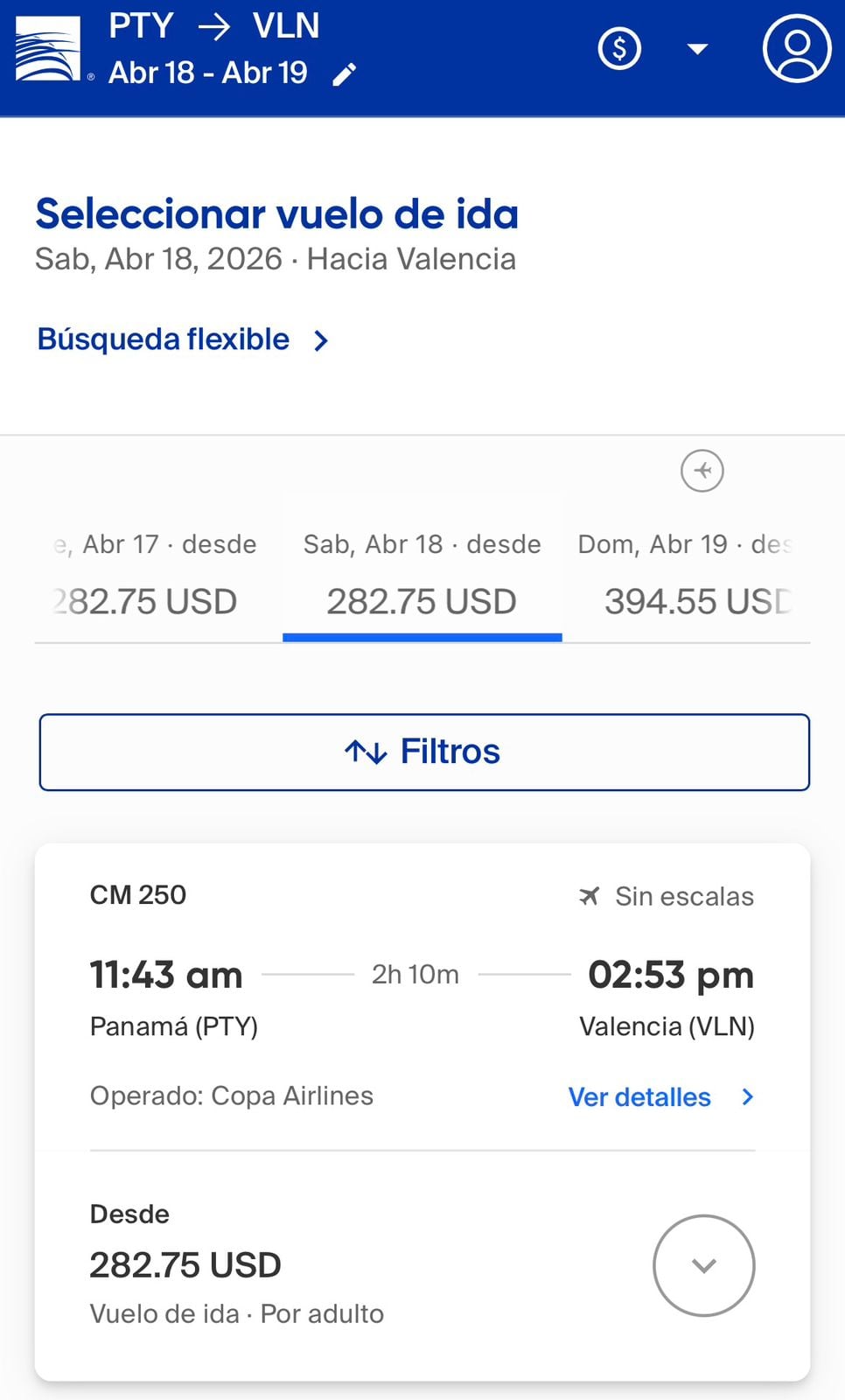This screenshot has height=1400, width=845.
Task: Open the dropdown arrow next to the currency symbol
Action: pyautogui.click(x=696, y=50)
